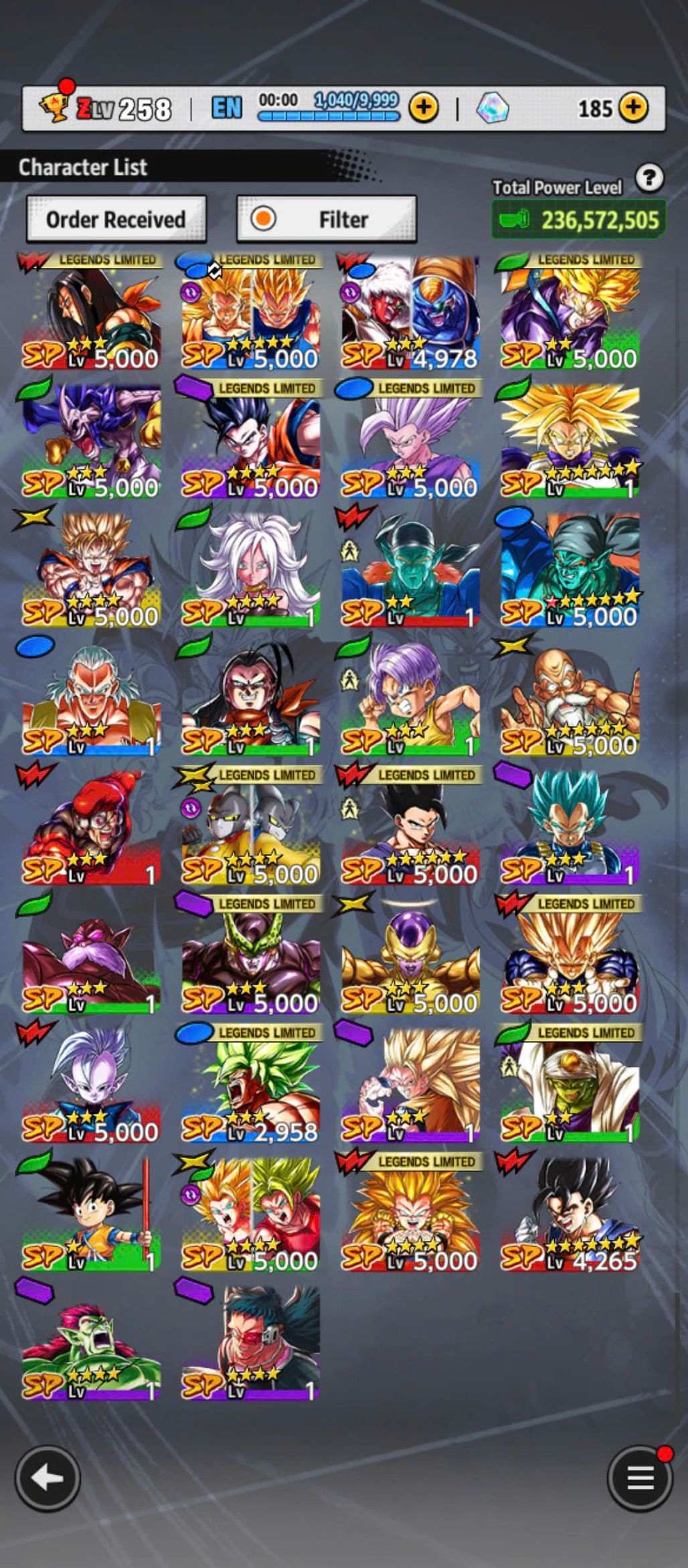Image resolution: width=688 pixels, height=1568 pixels.
Task: Change the Order Received sorting
Action: coord(116,219)
